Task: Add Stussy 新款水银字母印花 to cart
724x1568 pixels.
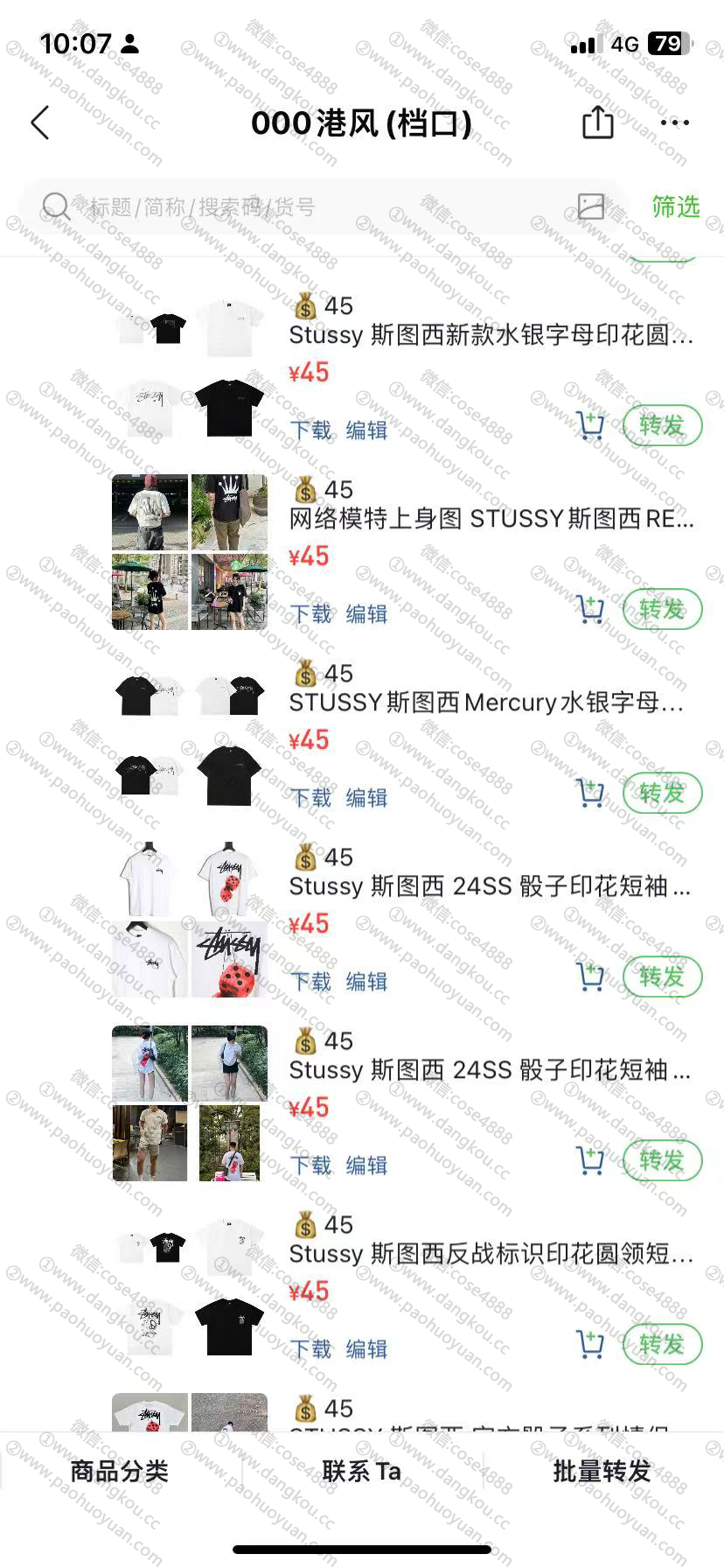Action: [x=591, y=425]
